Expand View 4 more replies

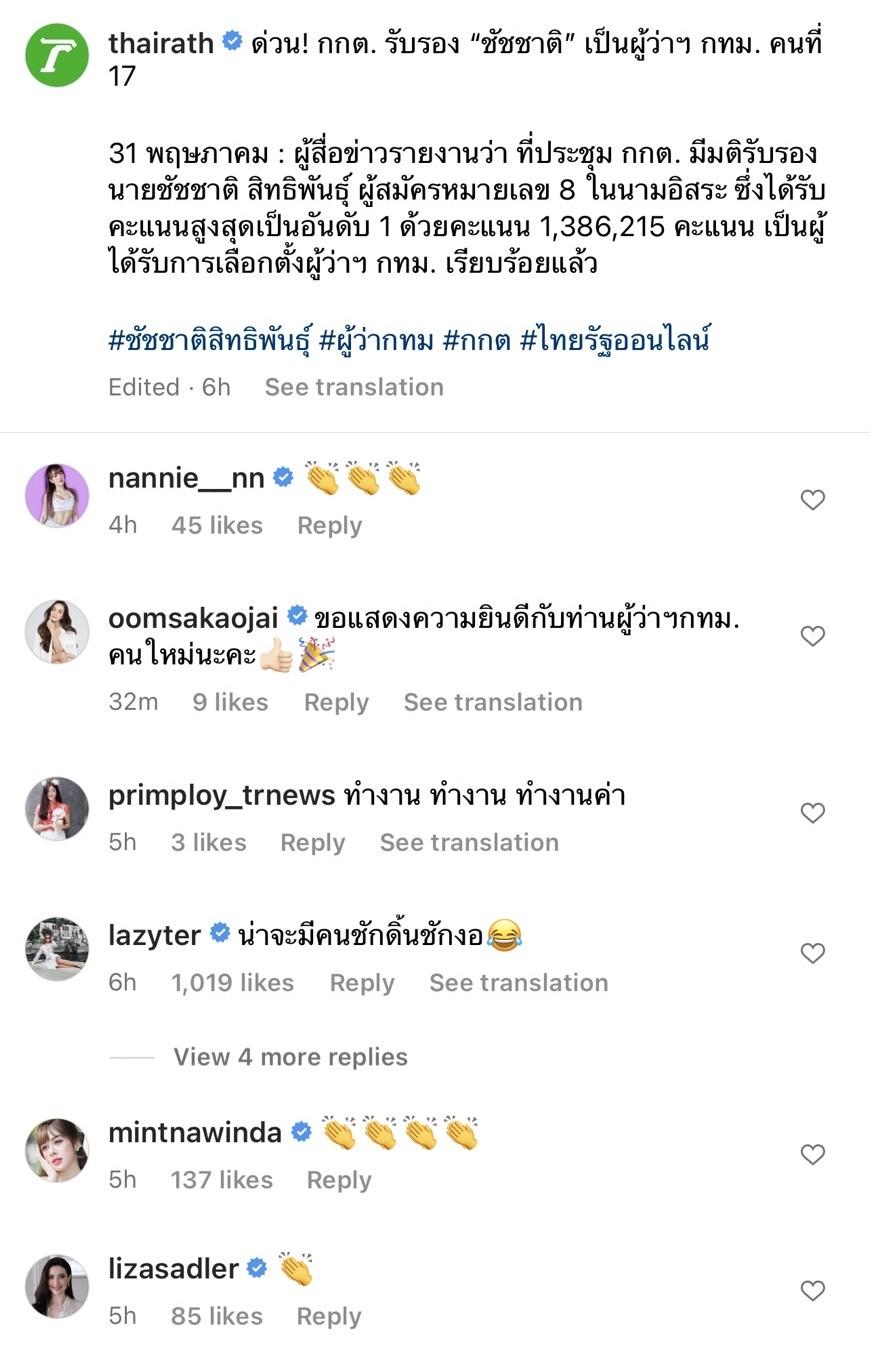[290, 1057]
